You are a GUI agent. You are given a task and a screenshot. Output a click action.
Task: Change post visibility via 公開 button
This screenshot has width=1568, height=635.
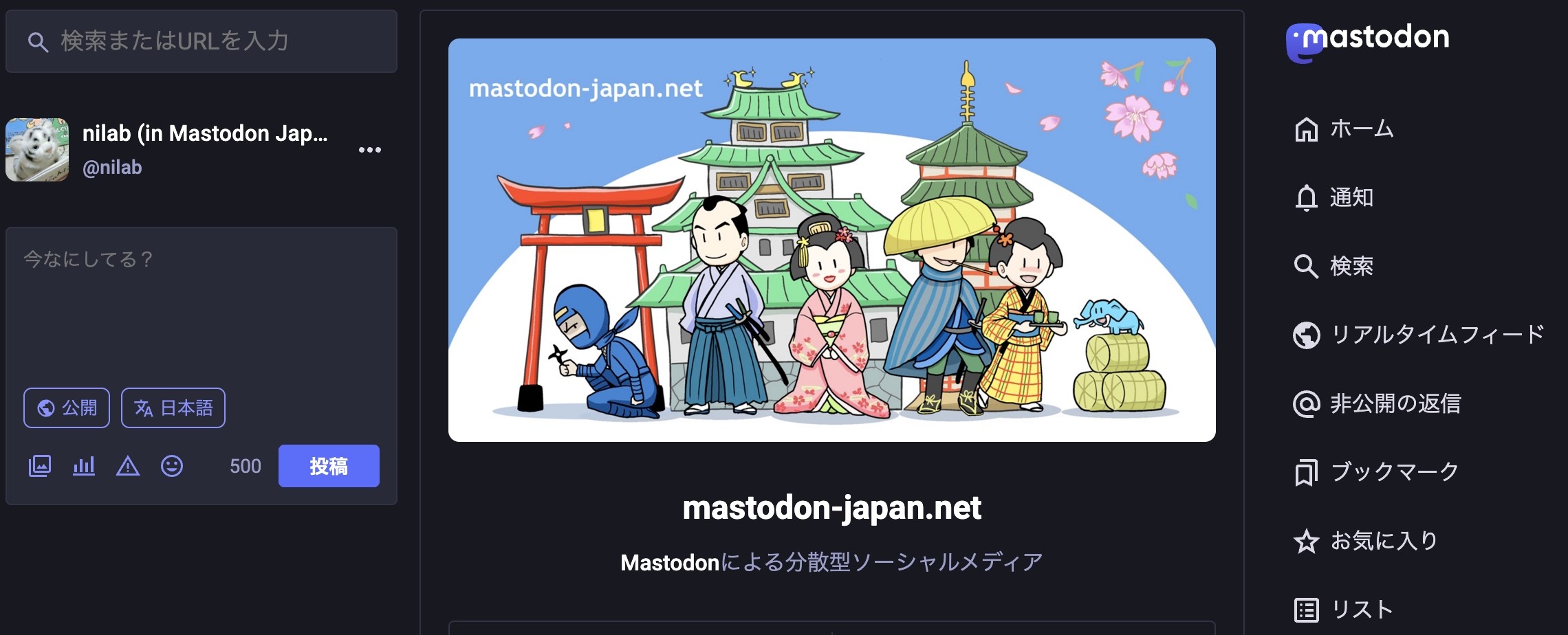[x=67, y=408]
